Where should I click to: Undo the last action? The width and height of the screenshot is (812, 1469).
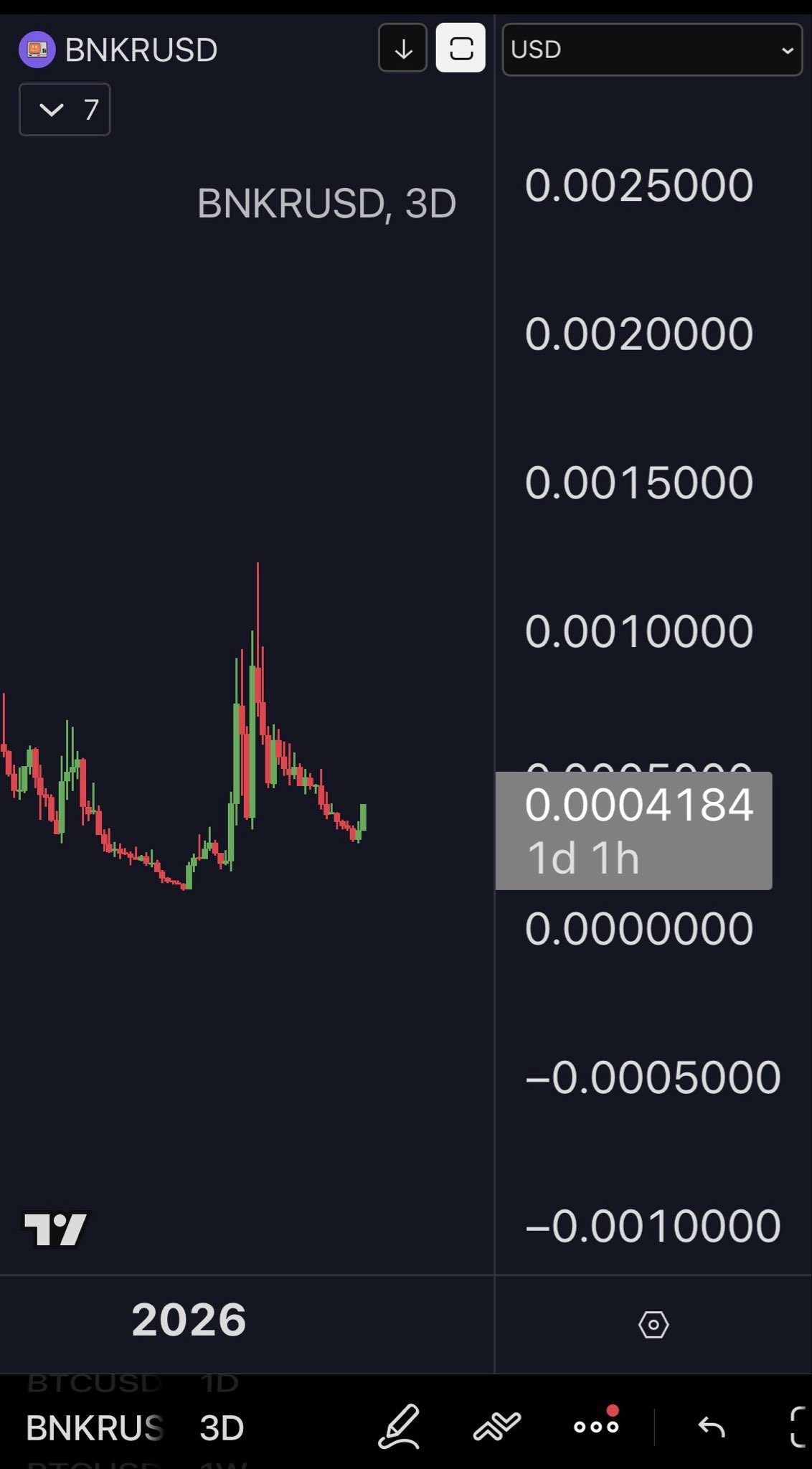coord(711,1427)
